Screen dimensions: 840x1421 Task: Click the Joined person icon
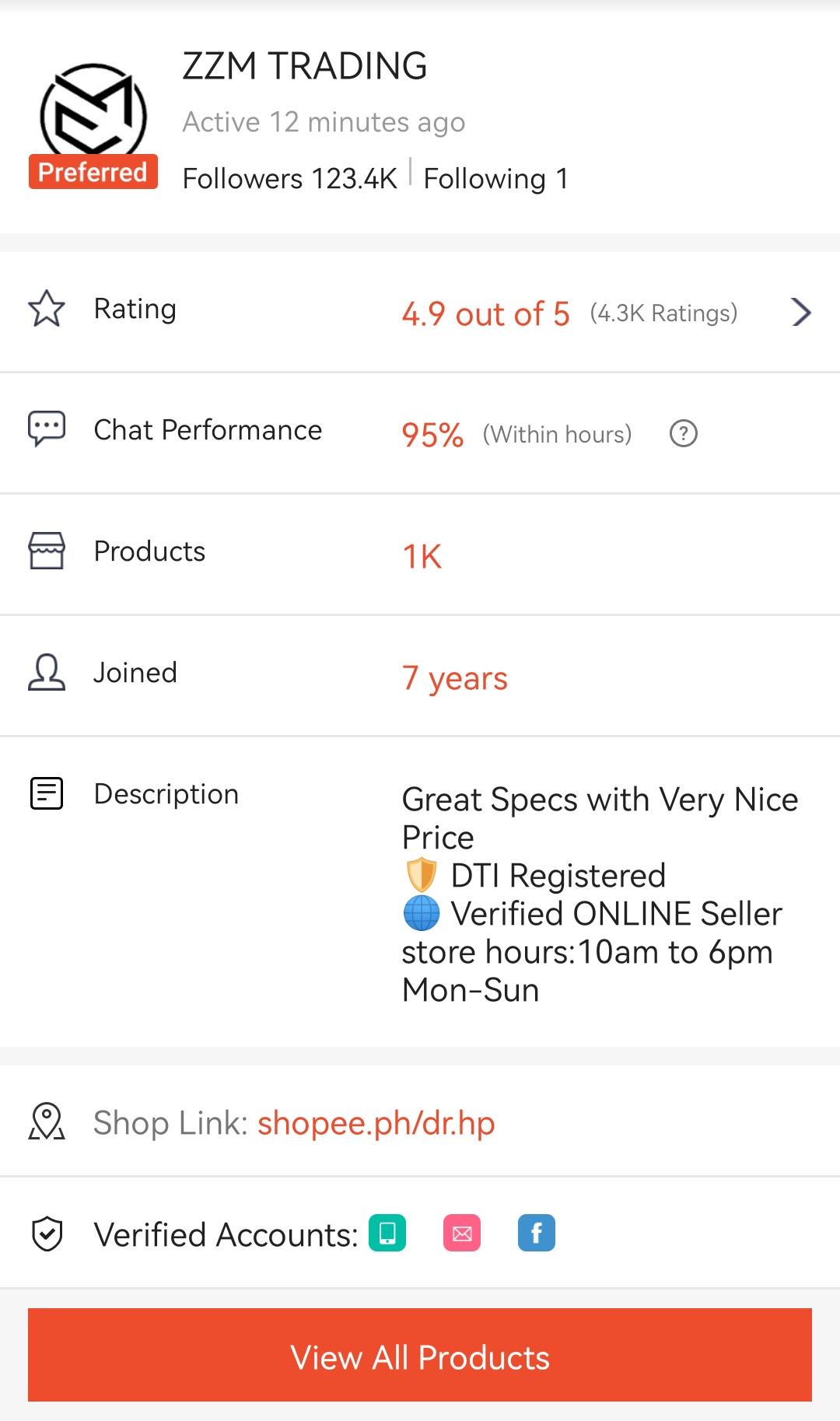(x=47, y=672)
